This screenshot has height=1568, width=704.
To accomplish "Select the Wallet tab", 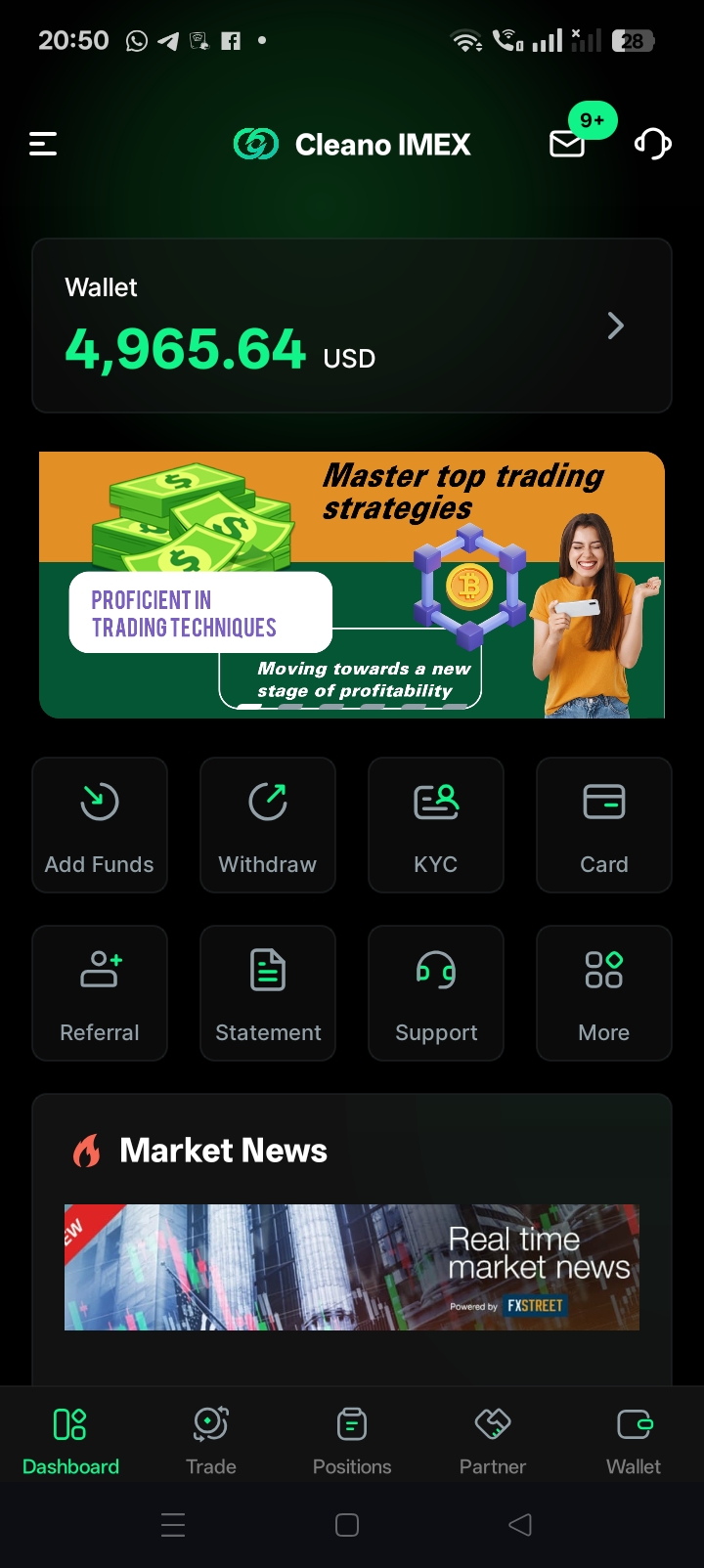I will click(633, 1437).
